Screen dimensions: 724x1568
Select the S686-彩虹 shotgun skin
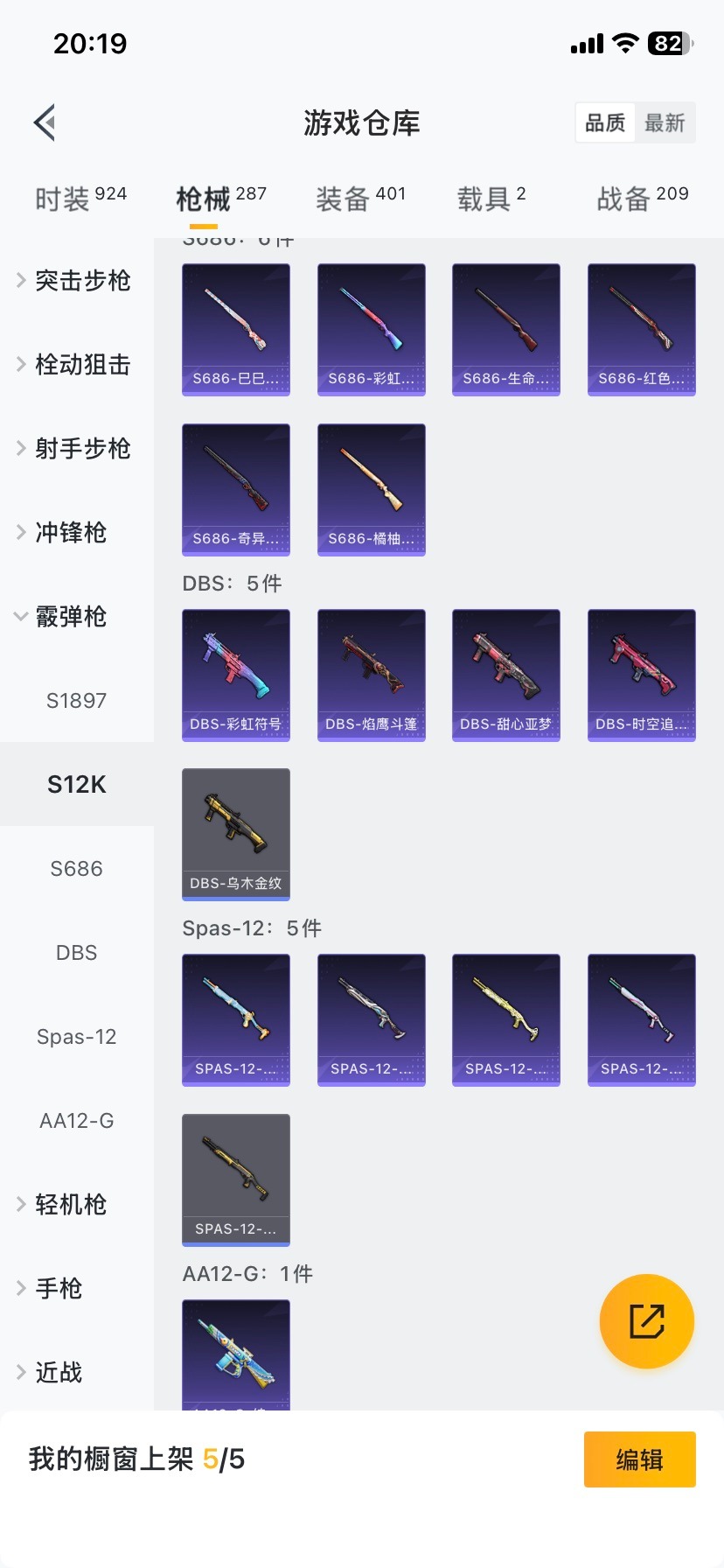371,329
